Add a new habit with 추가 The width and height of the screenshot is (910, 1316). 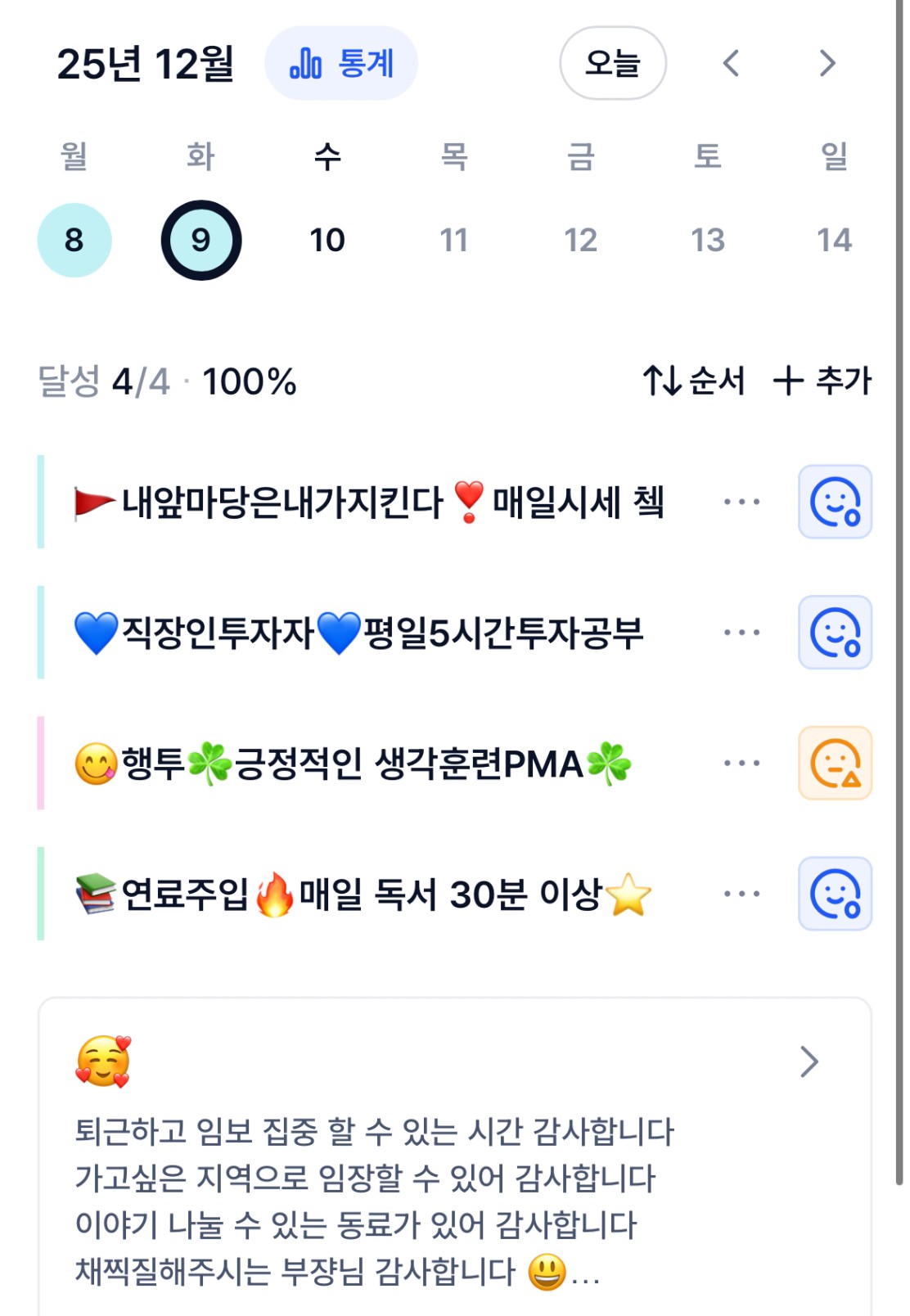822,381
